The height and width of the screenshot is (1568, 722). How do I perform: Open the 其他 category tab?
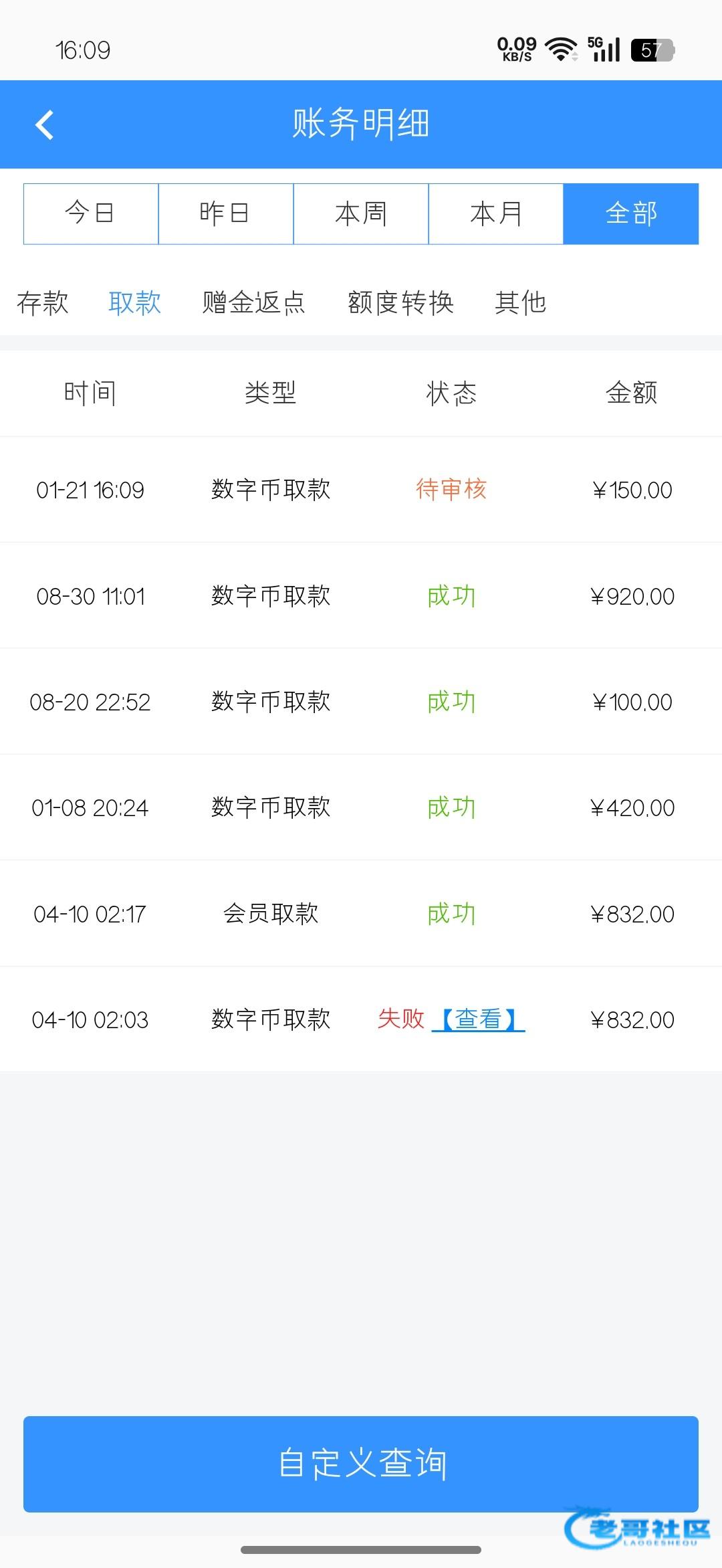(521, 303)
